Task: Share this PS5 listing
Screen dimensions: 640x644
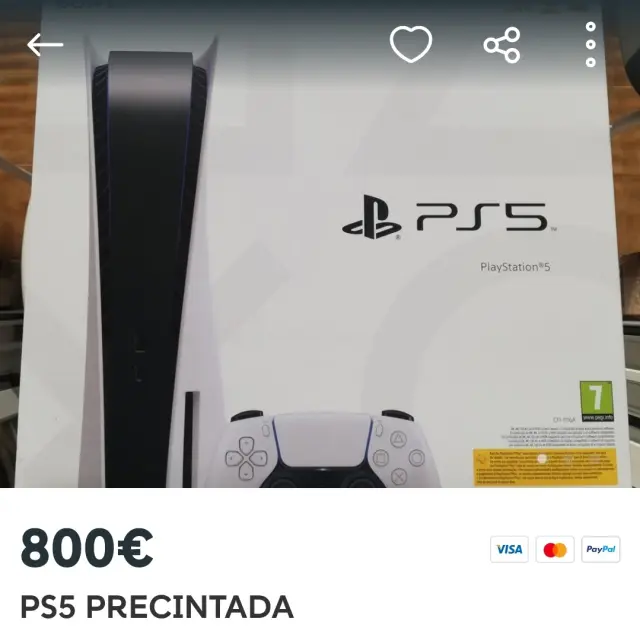Action: [x=501, y=45]
